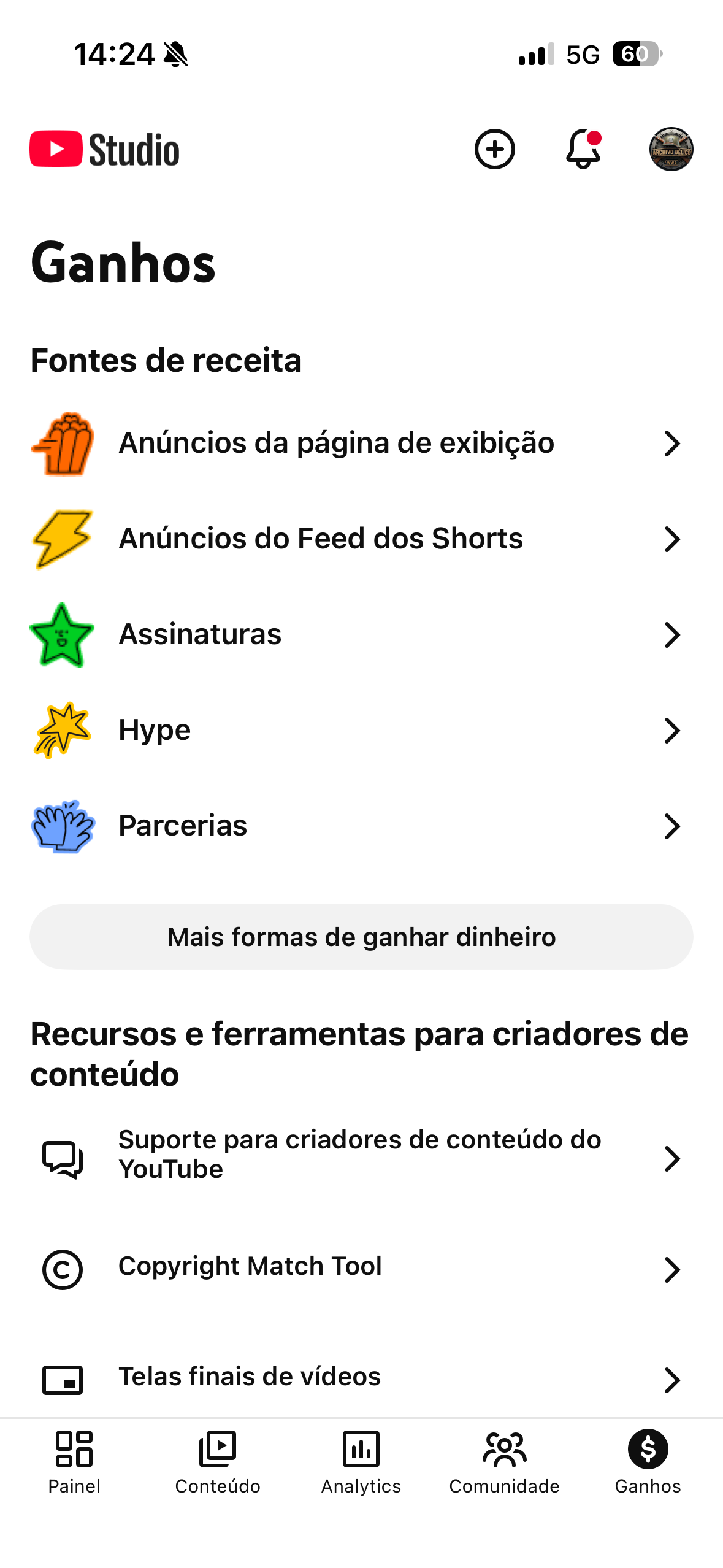The image size is (723, 1568).
Task: Open the notifications bell
Action: tap(583, 149)
